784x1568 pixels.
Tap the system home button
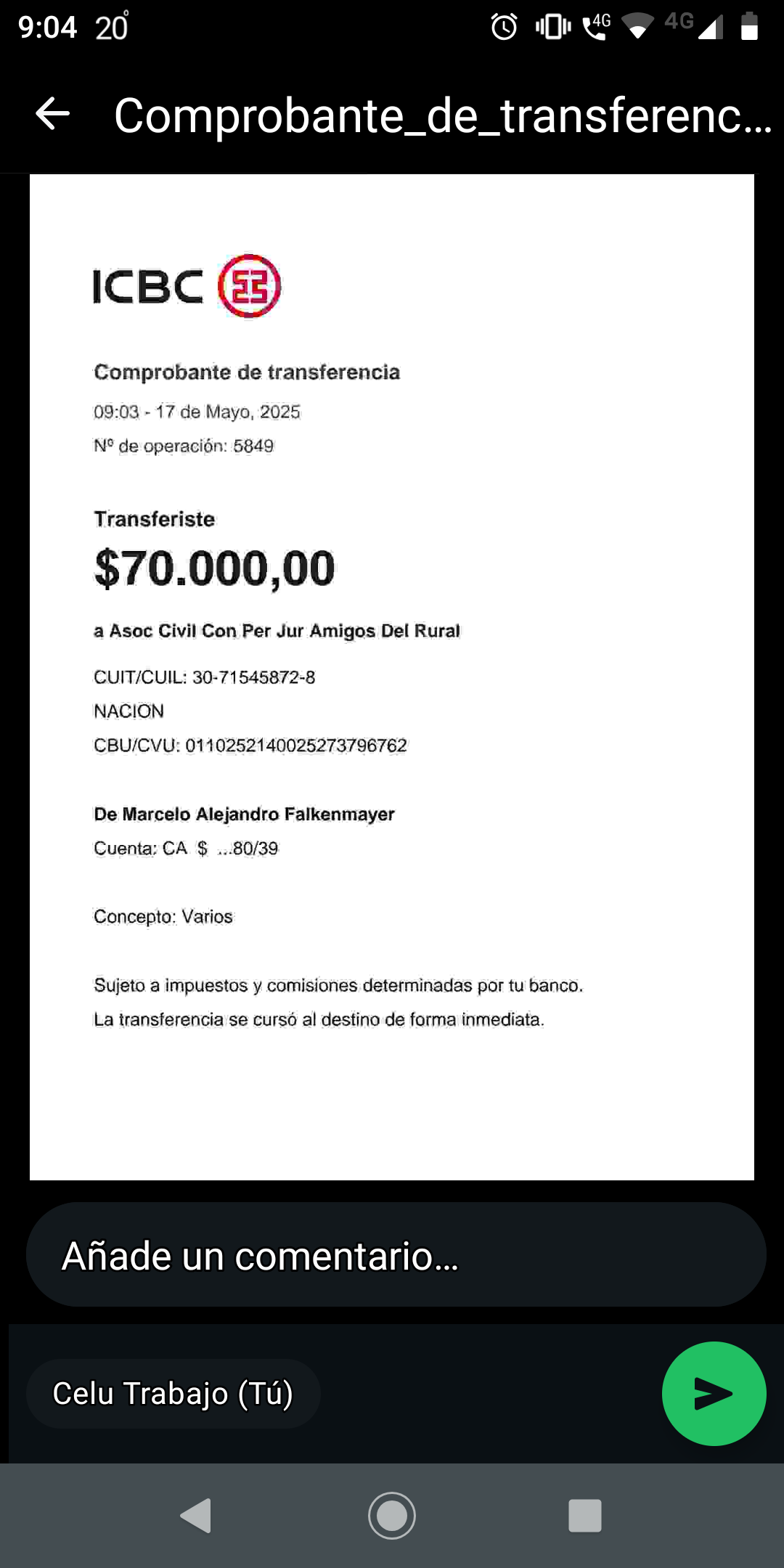coord(392,1516)
